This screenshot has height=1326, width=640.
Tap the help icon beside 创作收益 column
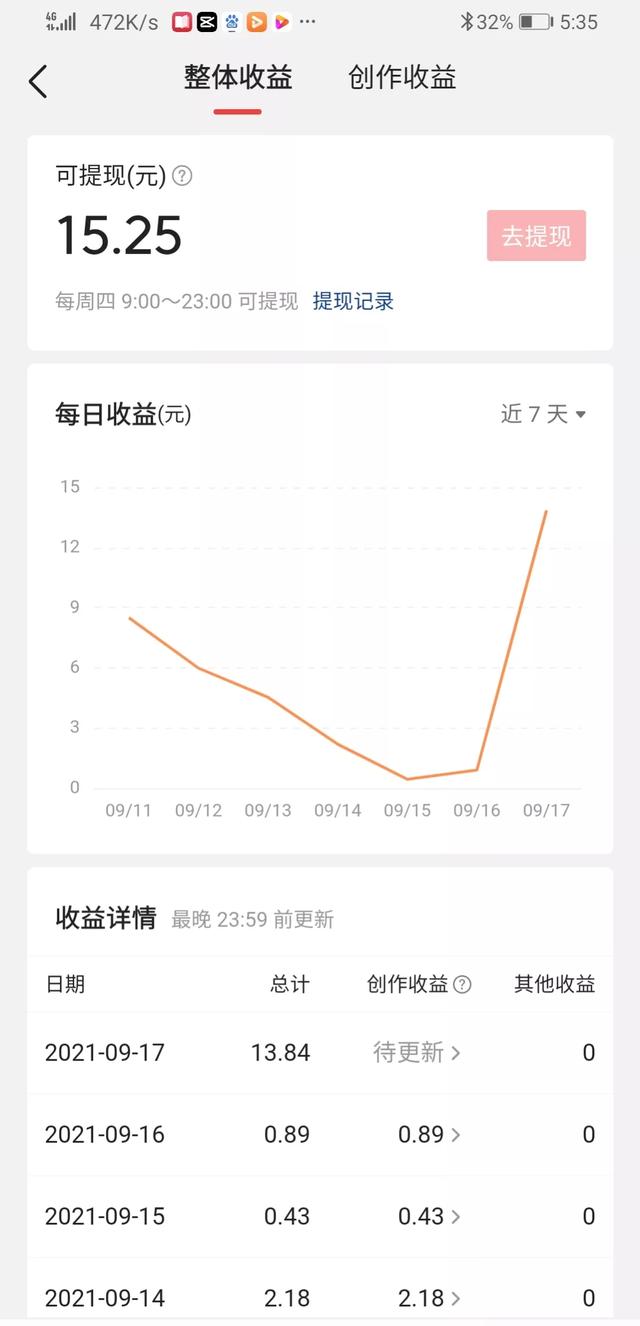pos(462,984)
